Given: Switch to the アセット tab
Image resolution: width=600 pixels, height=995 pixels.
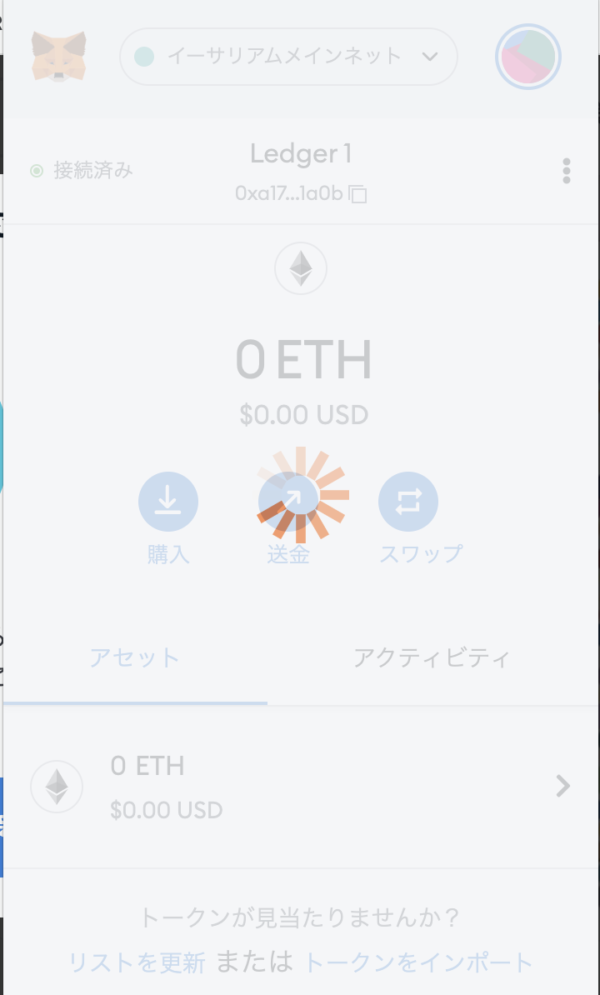Looking at the screenshot, I should coord(135,658).
